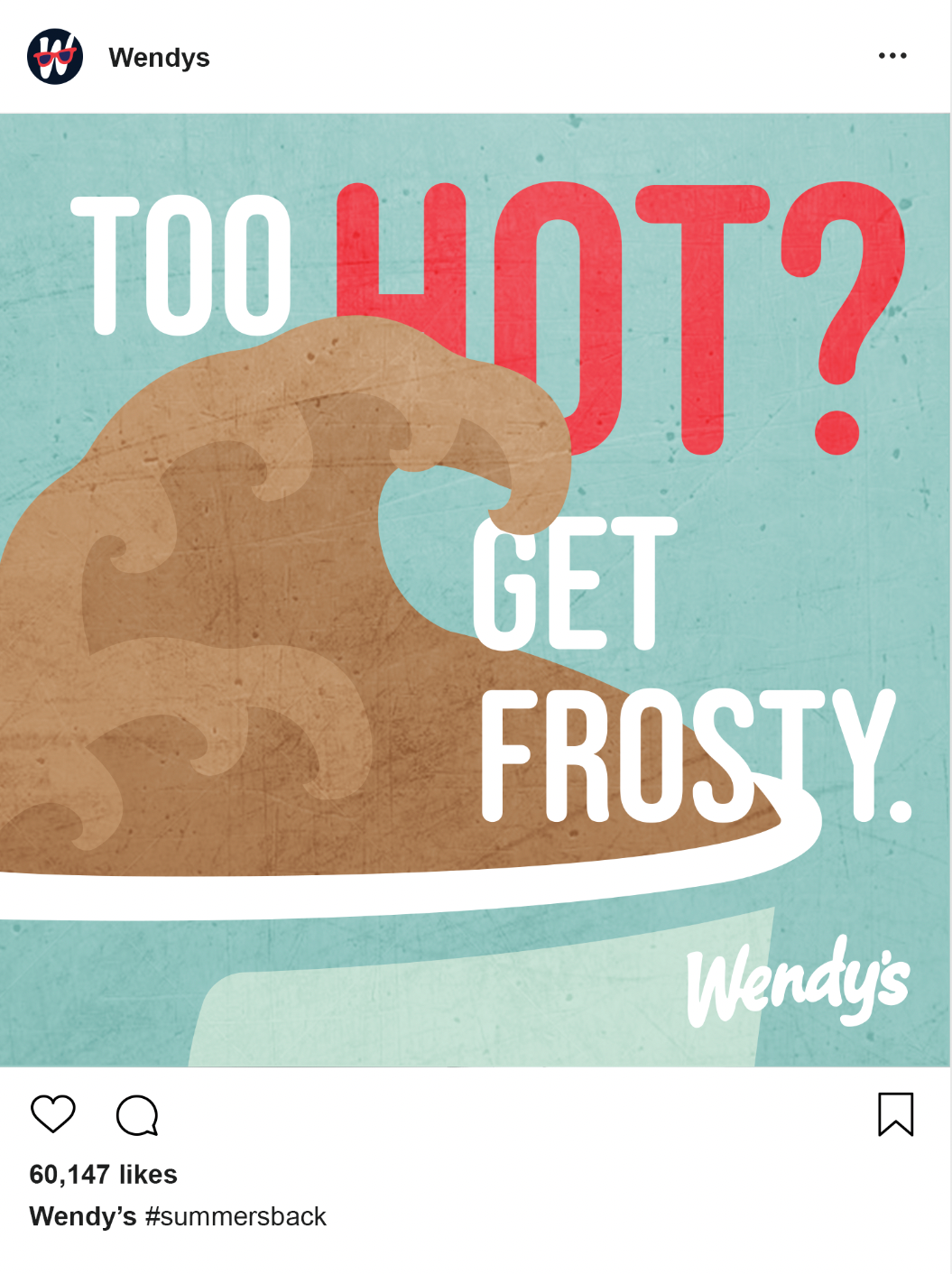Open the #summersback hashtag
This screenshot has width=952, height=1274.
[236, 1216]
